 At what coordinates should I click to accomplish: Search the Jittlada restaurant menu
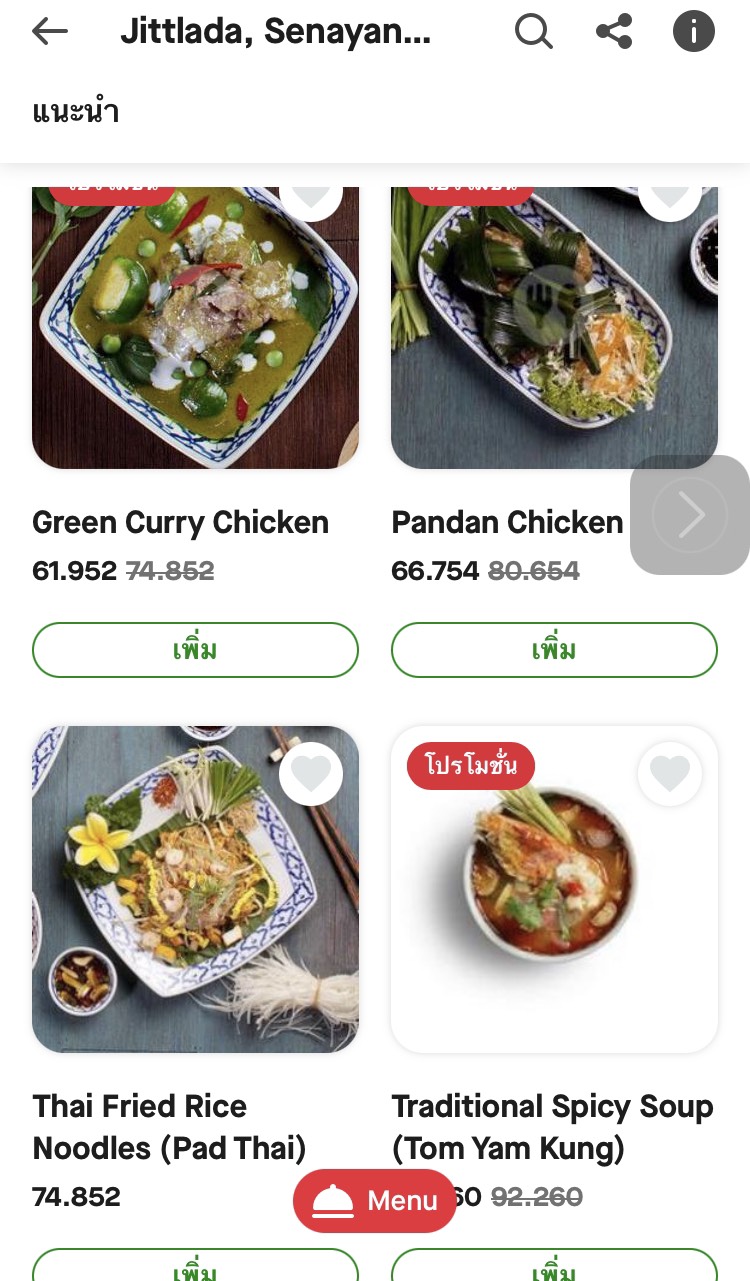[533, 32]
